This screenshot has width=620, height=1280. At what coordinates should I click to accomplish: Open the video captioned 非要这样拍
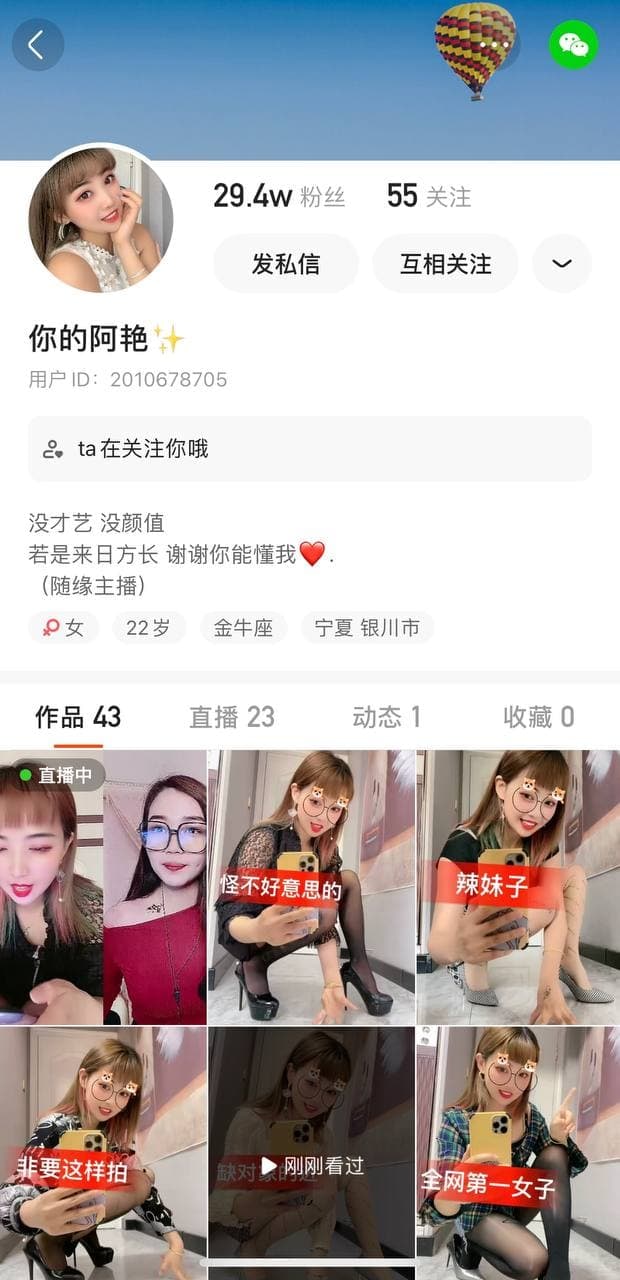click(103, 1150)
